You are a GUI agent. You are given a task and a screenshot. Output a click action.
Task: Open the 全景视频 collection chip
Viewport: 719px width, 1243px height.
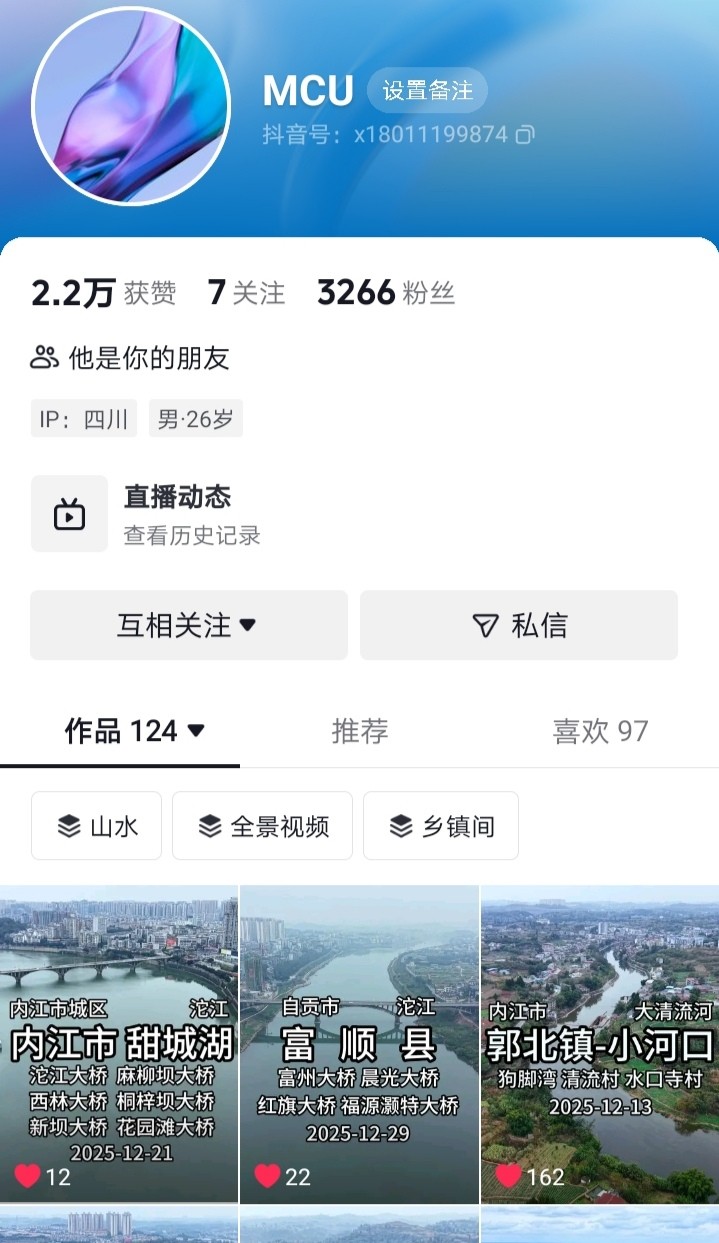(x=262, y=826)
